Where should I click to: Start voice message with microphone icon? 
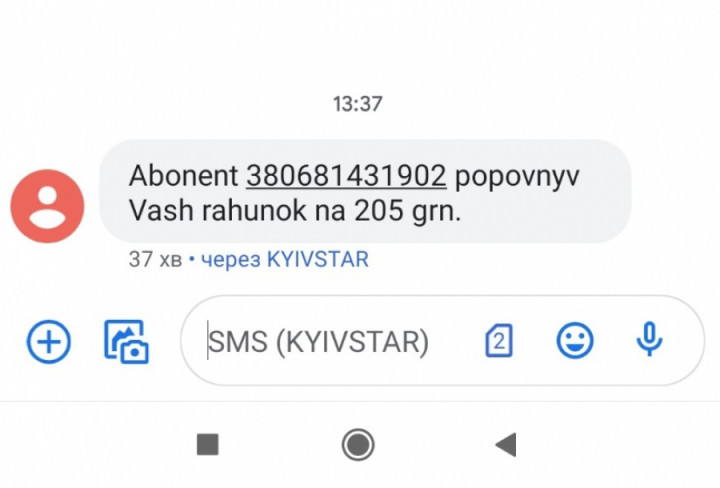click(x=650, y=341)
